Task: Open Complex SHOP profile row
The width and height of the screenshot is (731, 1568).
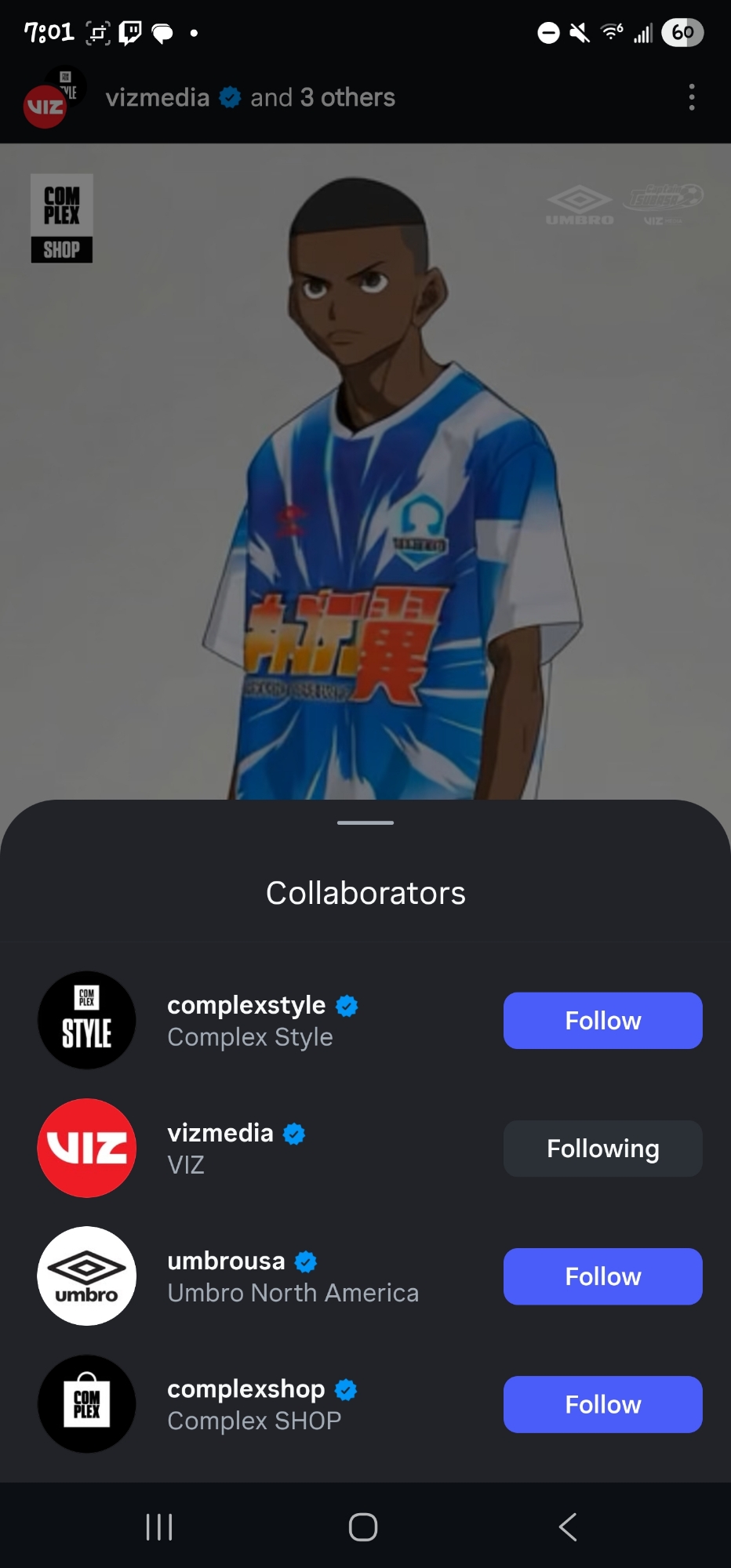Action: (255, 1404)
